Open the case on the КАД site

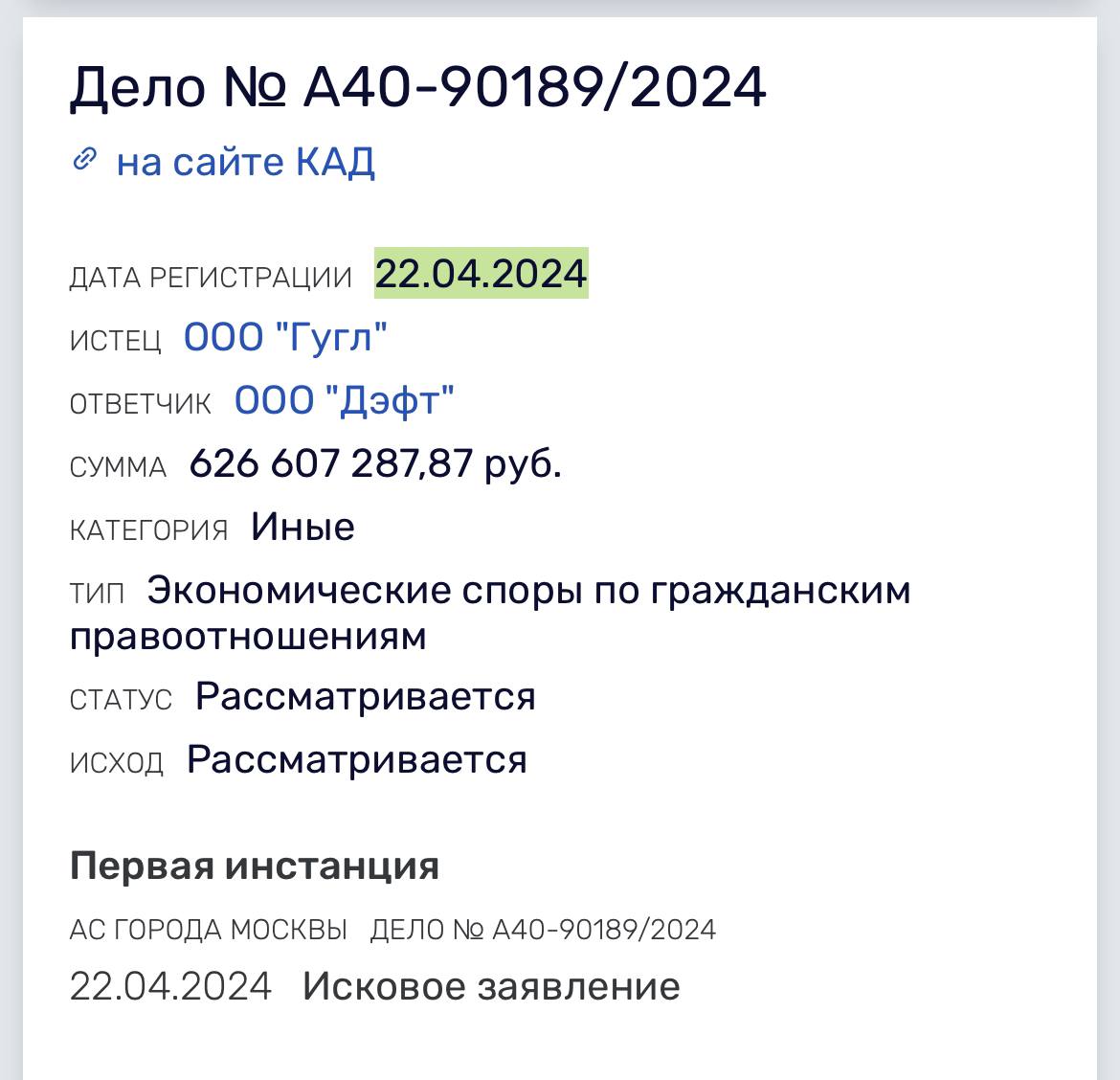click(244, 162)
